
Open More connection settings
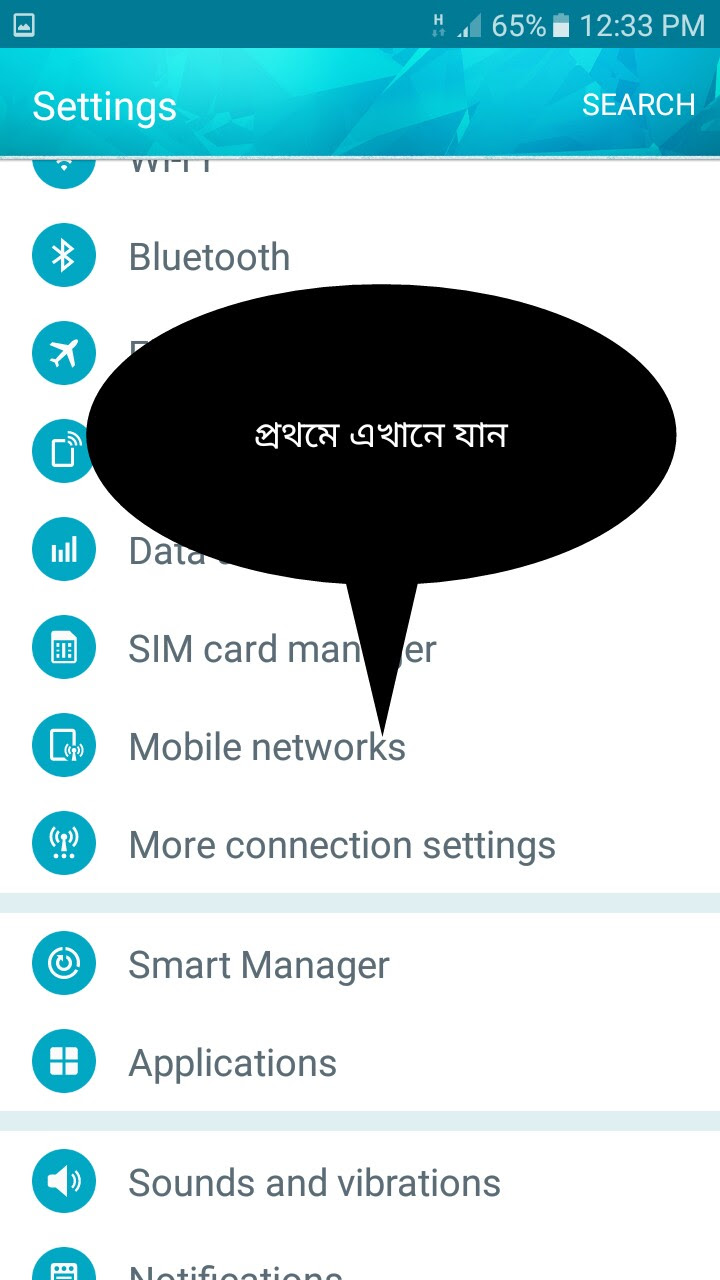click(x=341, y=845)
